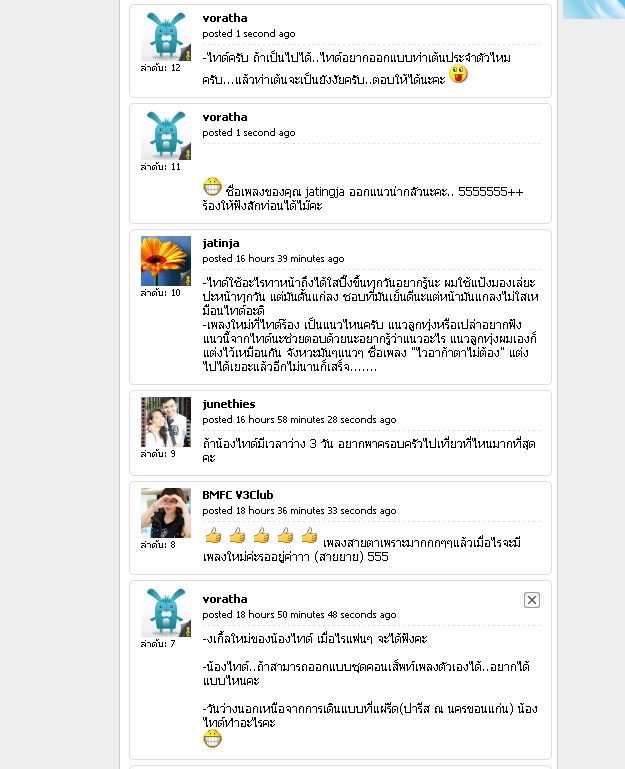Open junethies' profile name link
Image resolution: width=625 pixels, height=769 pixels.
pos(228,404)
